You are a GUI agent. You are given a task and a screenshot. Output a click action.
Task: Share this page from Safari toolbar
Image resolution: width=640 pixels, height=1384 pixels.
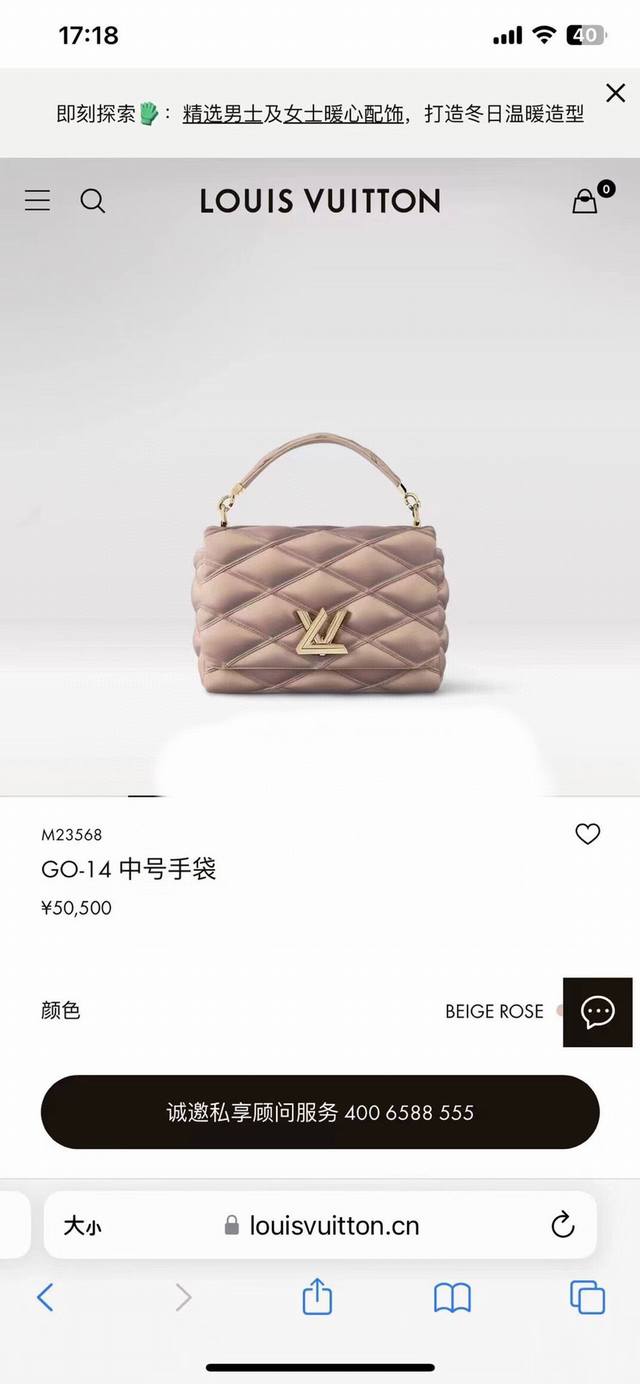click(317, 1298)
